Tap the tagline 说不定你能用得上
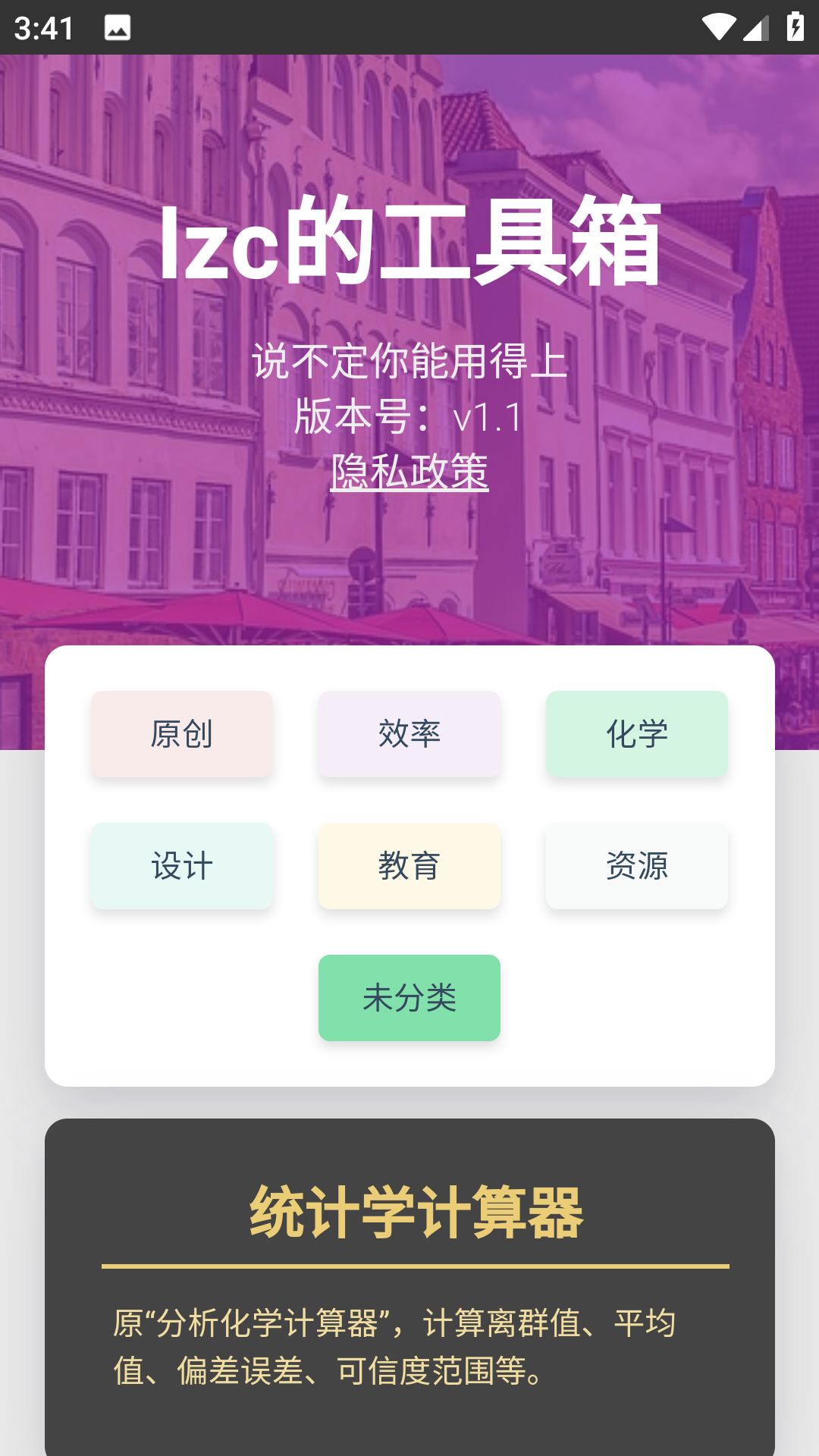 click(409, 362)
